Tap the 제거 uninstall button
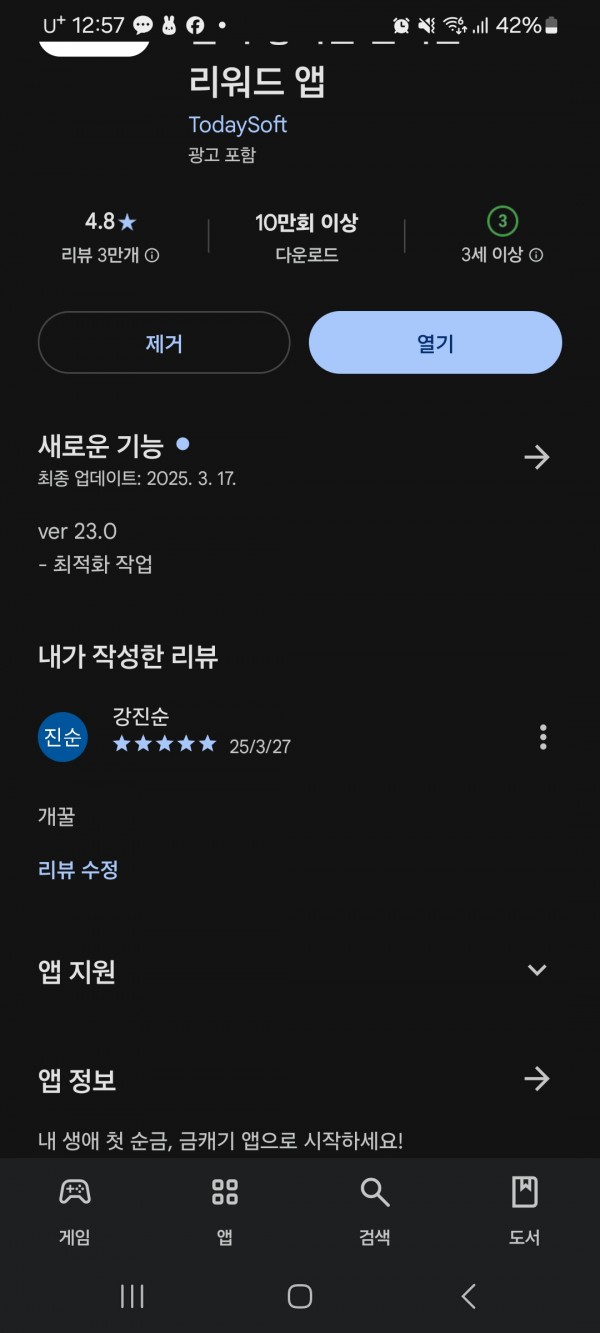The width and height of the screenshot is (600, 1333). (x=164, y=343)
